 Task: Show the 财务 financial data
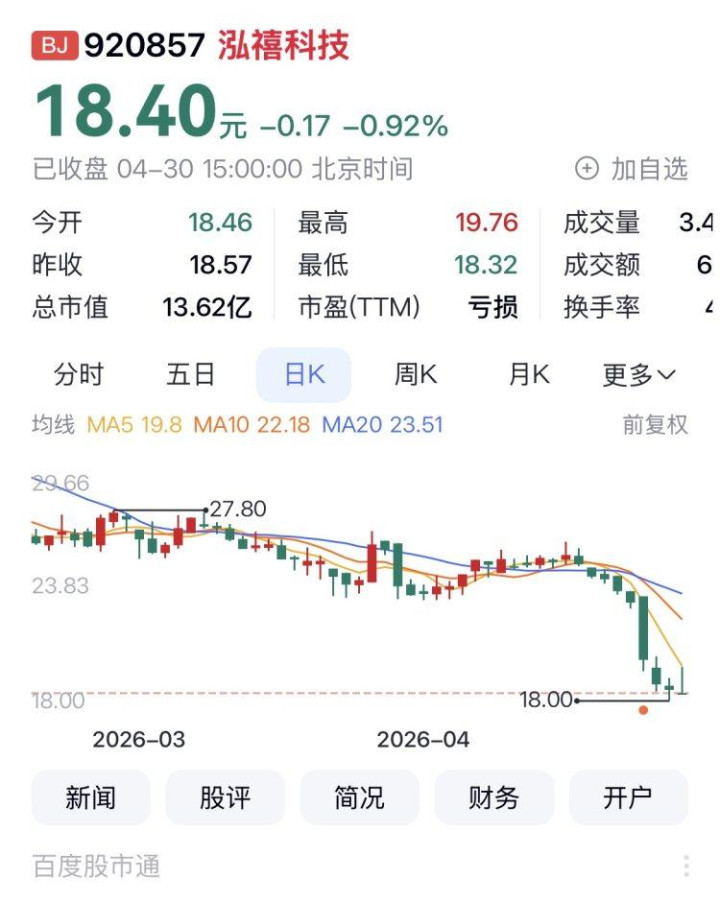494,797
